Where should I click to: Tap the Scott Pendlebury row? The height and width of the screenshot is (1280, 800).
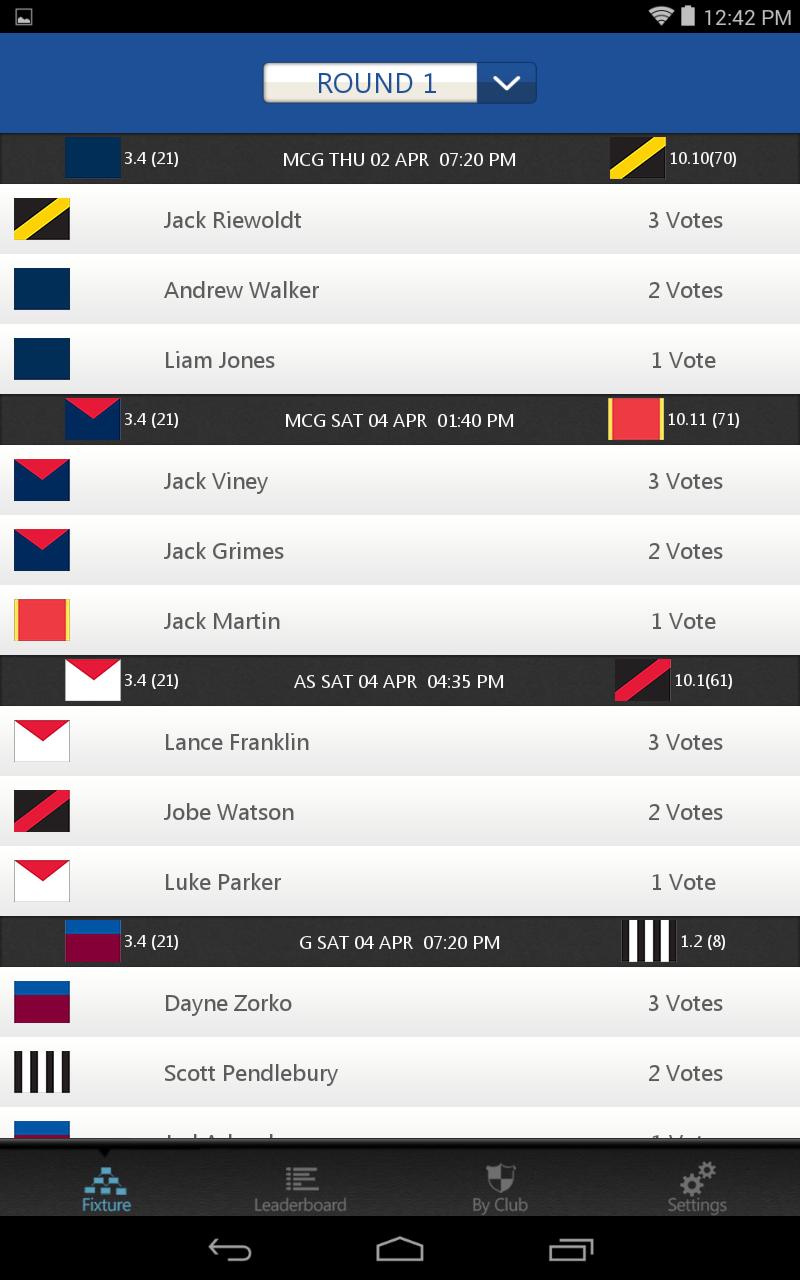[400, 1073]
